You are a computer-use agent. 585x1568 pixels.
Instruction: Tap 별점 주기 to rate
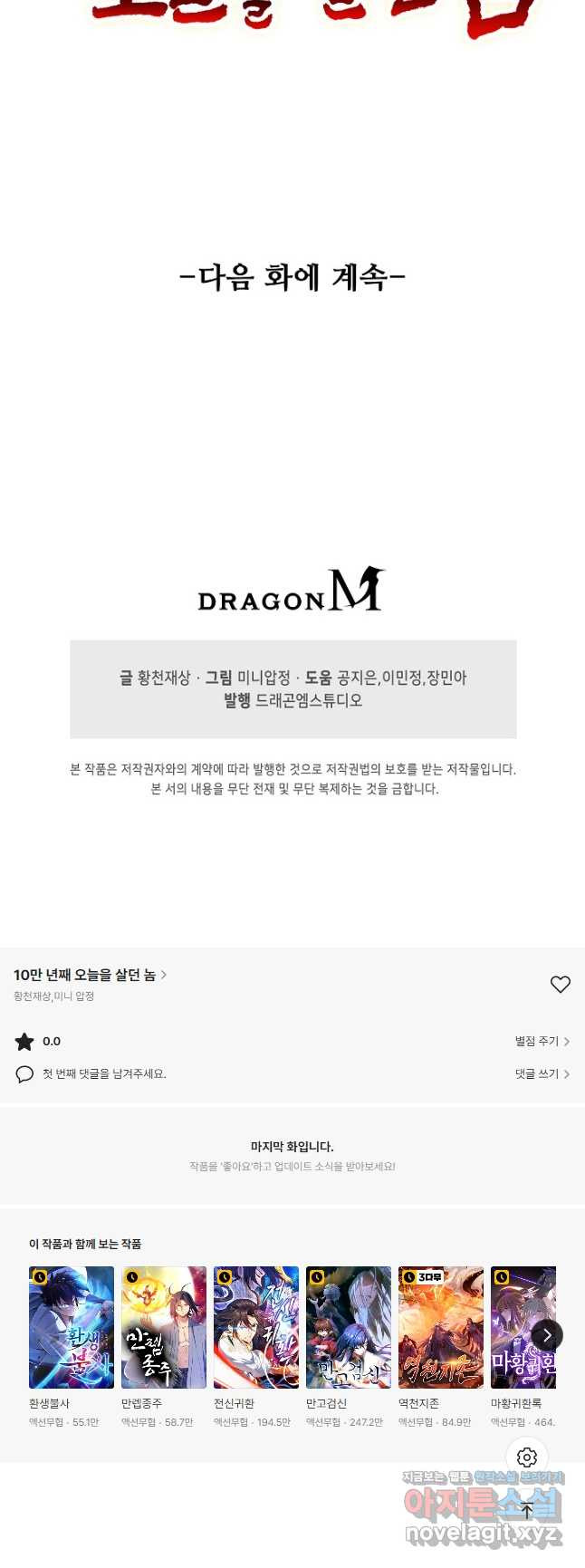[x=542, y=1042]
